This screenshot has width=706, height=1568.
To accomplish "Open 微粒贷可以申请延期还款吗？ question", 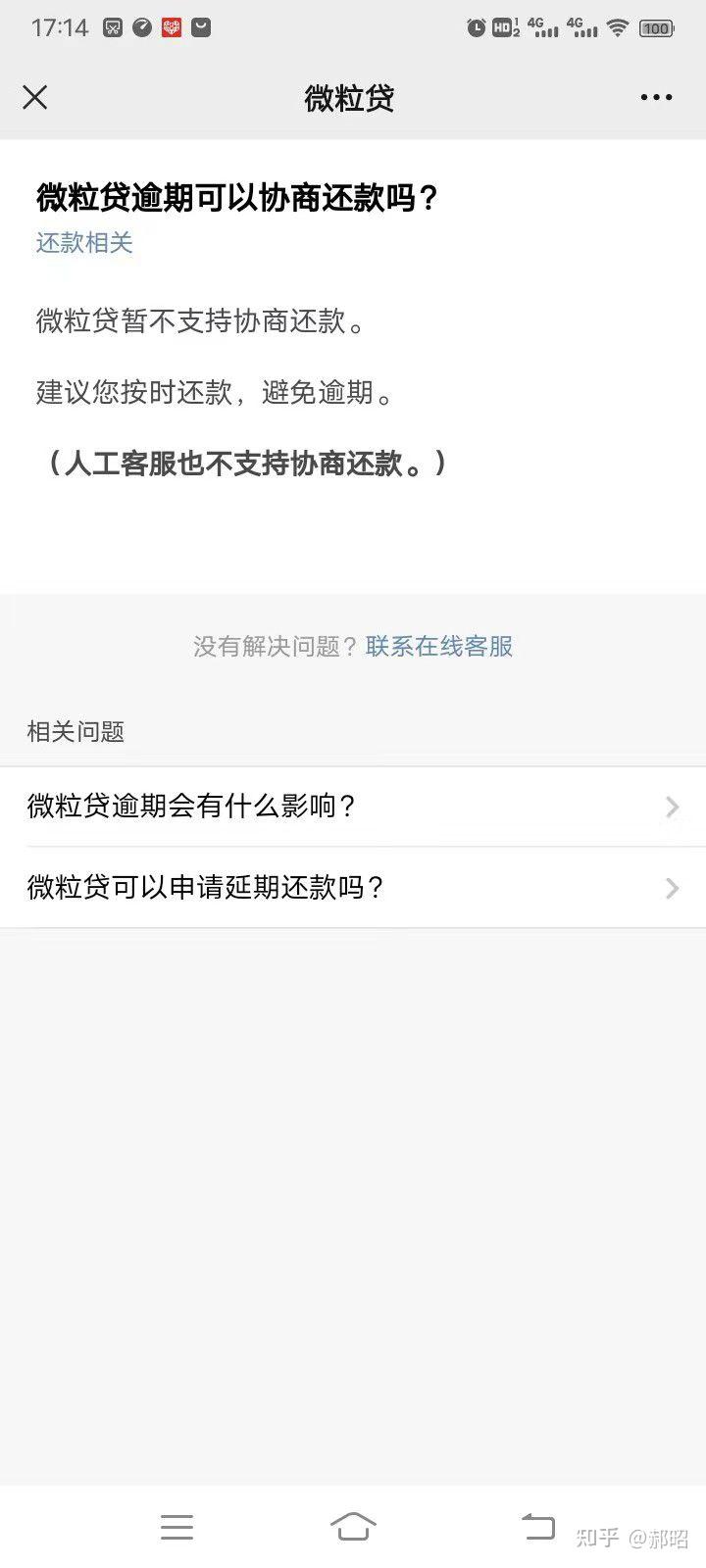I will tap(353, 888).
